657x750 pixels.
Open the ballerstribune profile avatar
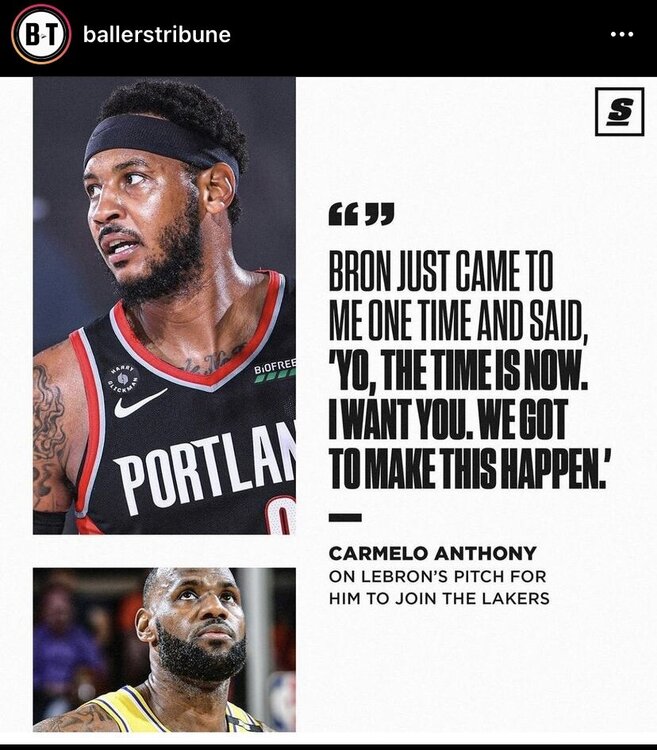pos(41,35)
